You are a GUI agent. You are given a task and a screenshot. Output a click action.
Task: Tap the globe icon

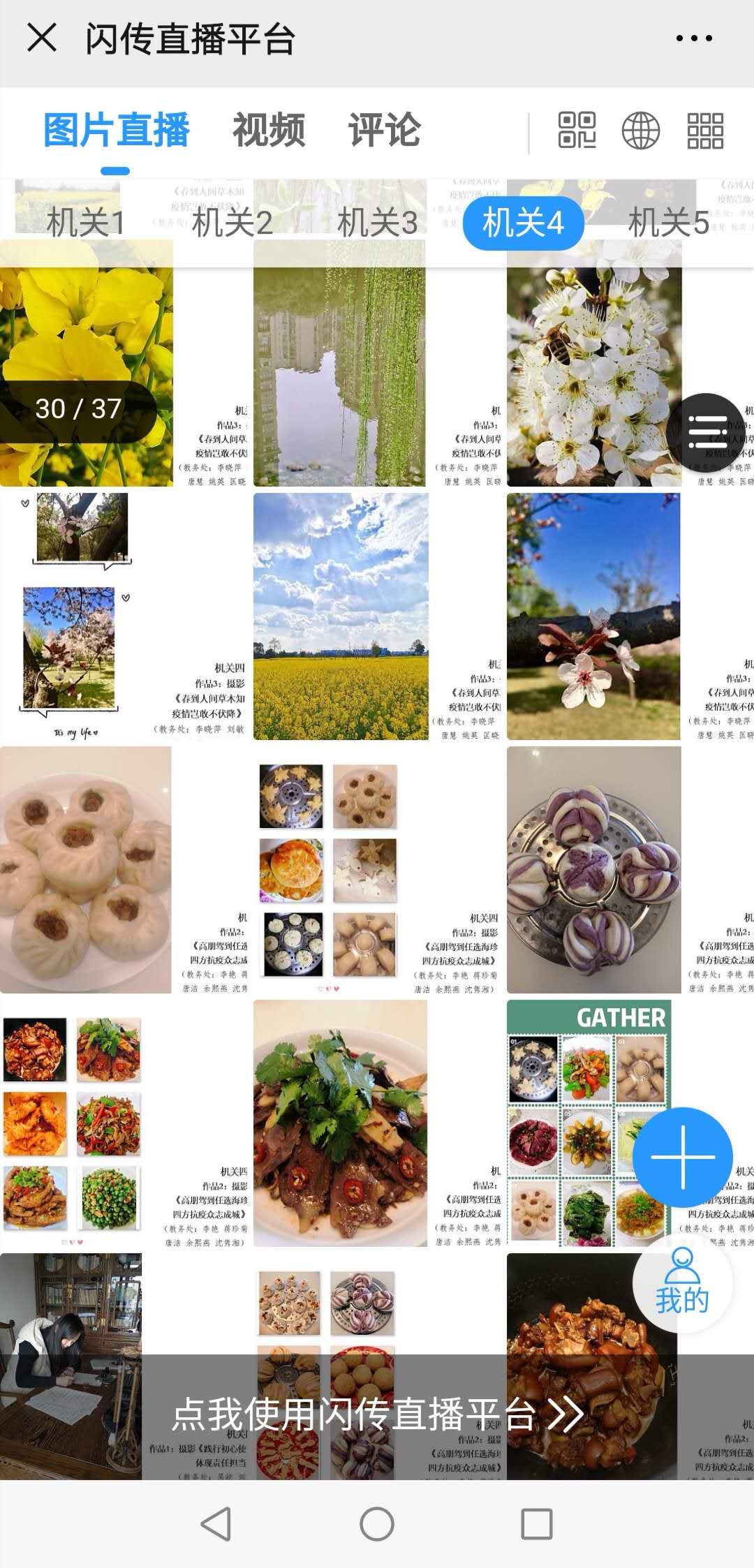[x=640, y=131]
